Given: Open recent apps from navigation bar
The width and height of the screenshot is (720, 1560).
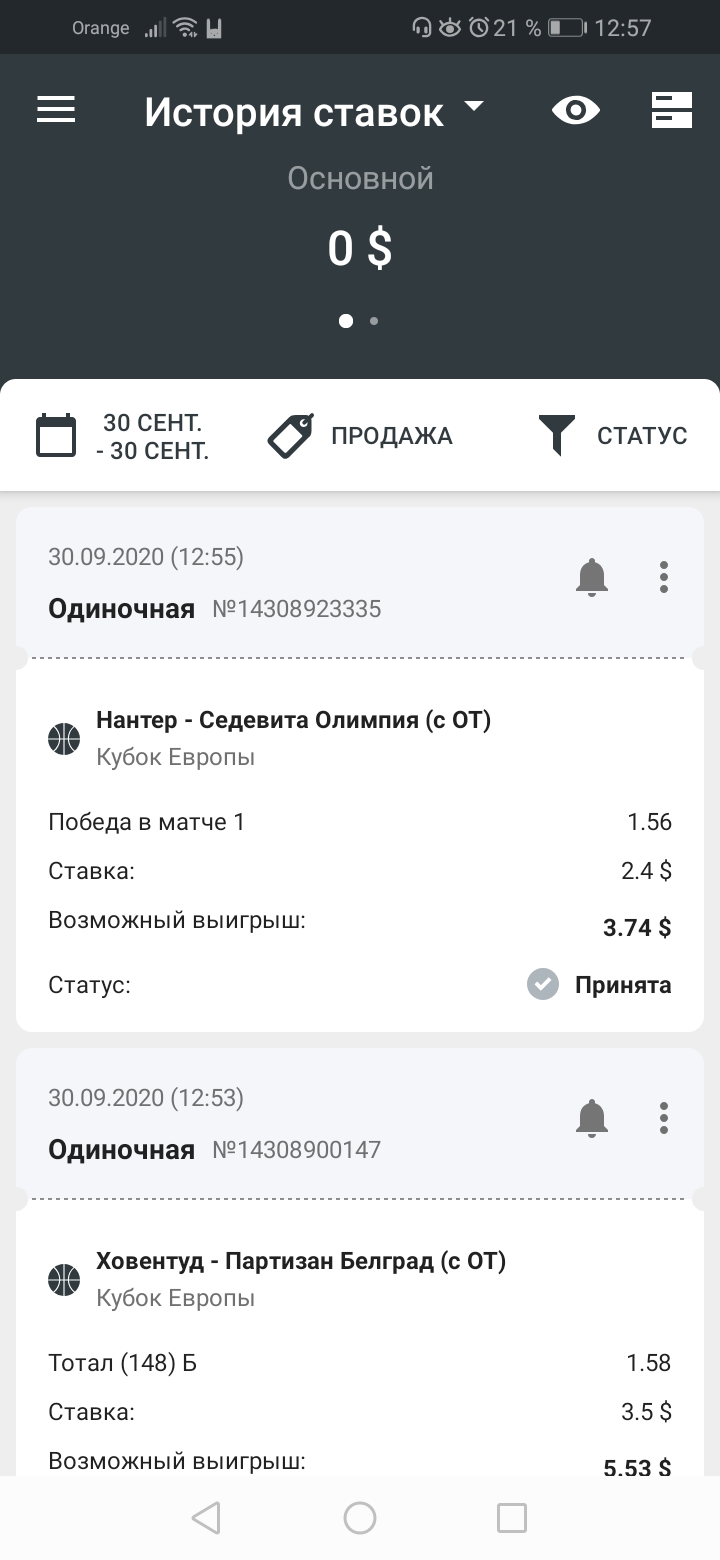Looking at the screenshot, I should pos(512,1518).
